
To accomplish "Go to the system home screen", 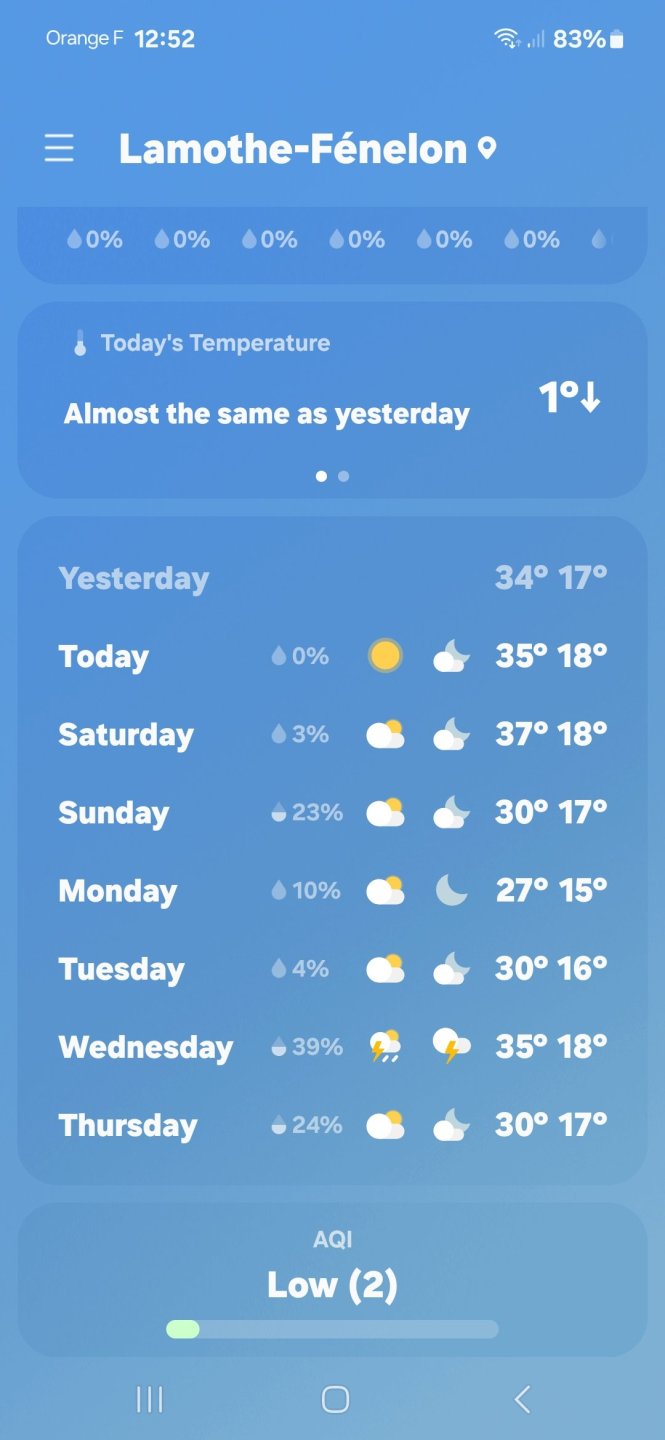I will [x=335, y=1399].
